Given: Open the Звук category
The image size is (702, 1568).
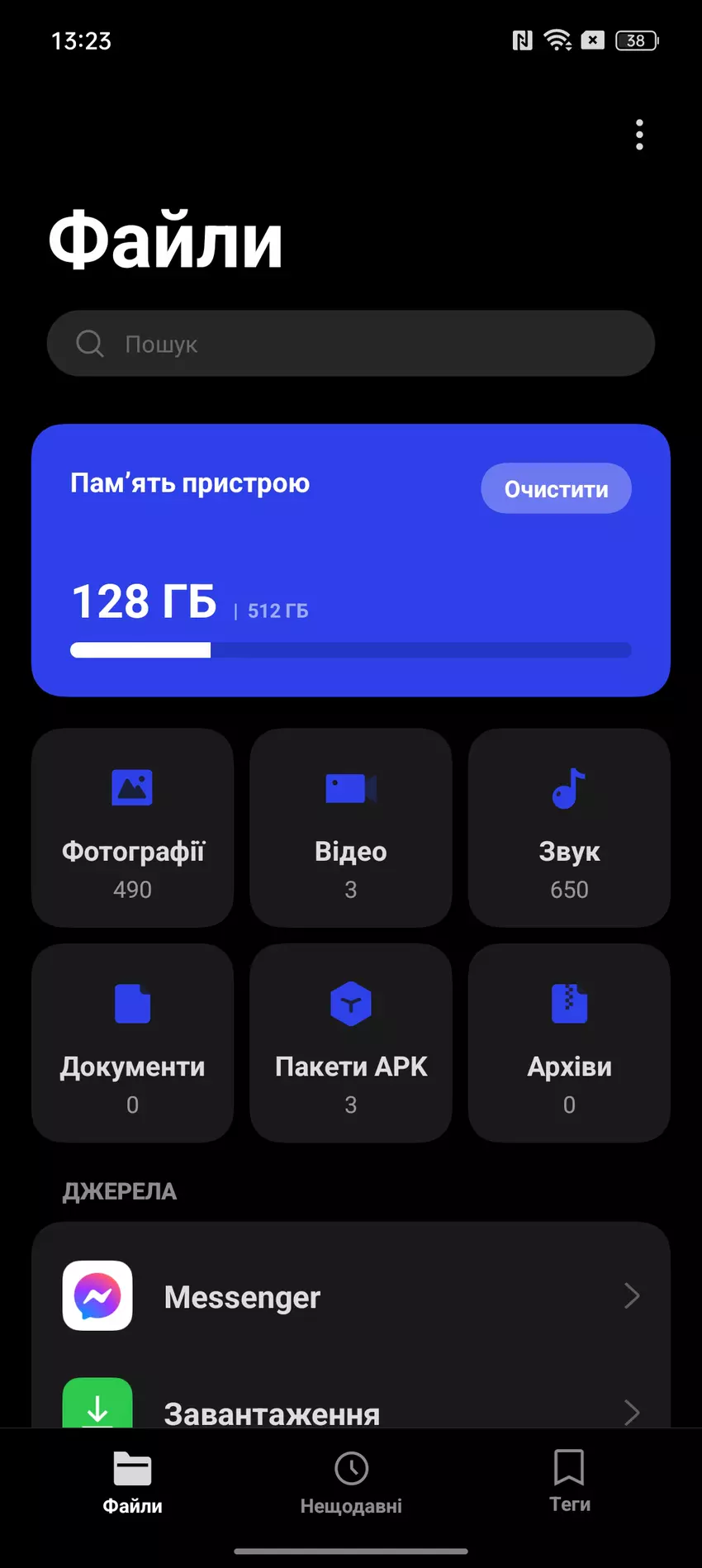Looking at the screenshot, I should [x=569, y=828].
